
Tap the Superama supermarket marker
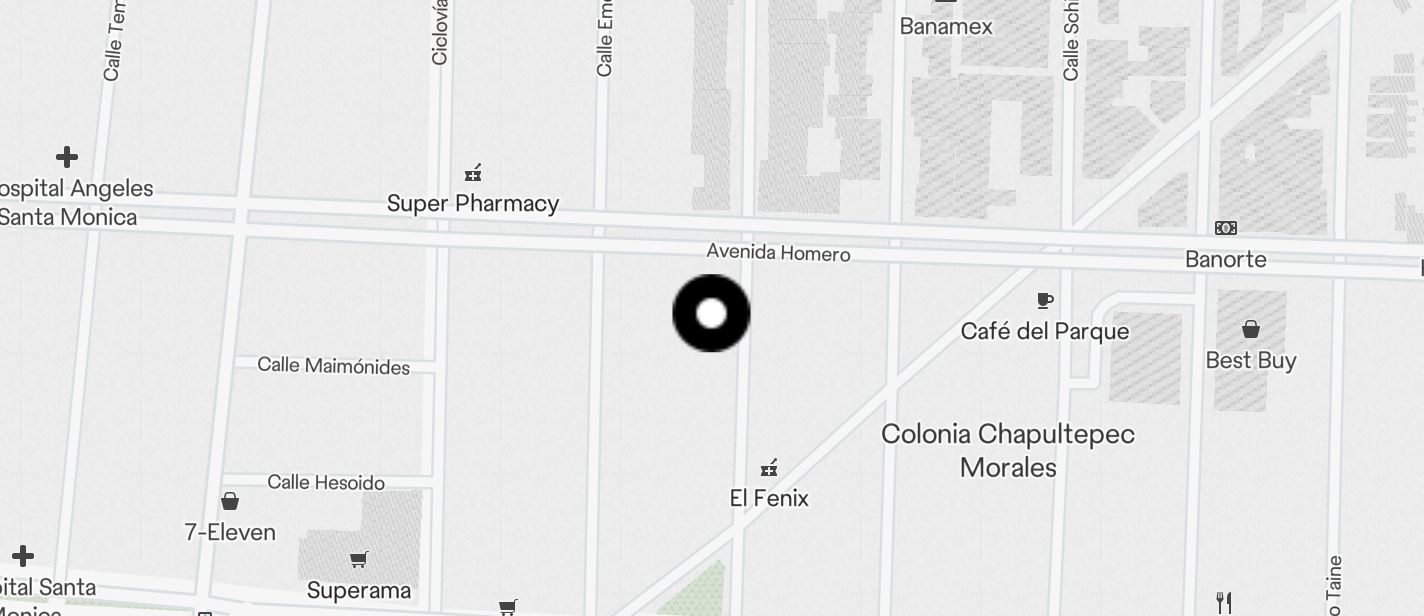pos(358,560)
